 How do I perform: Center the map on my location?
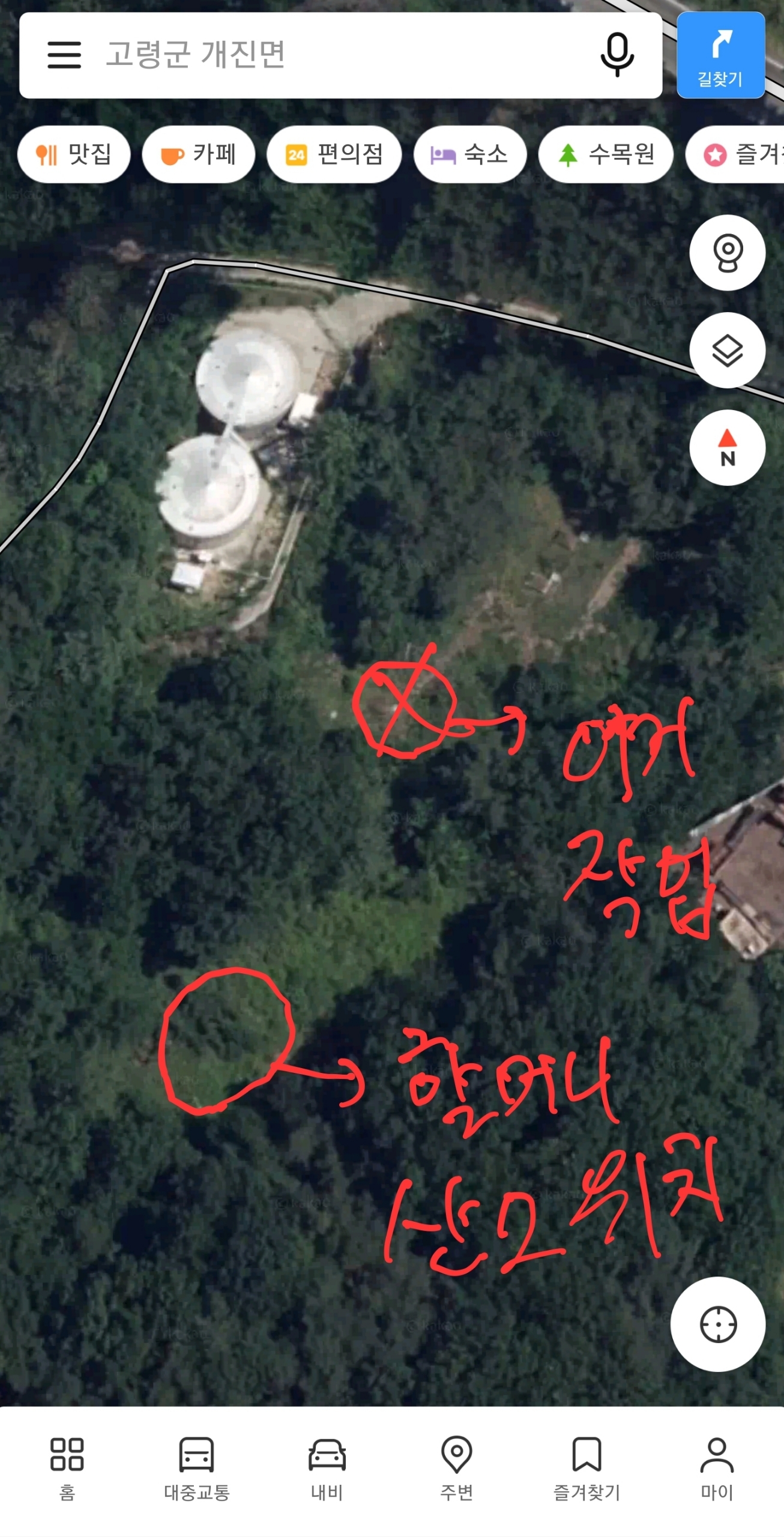pyautogui.click(x=718, y=1324)
